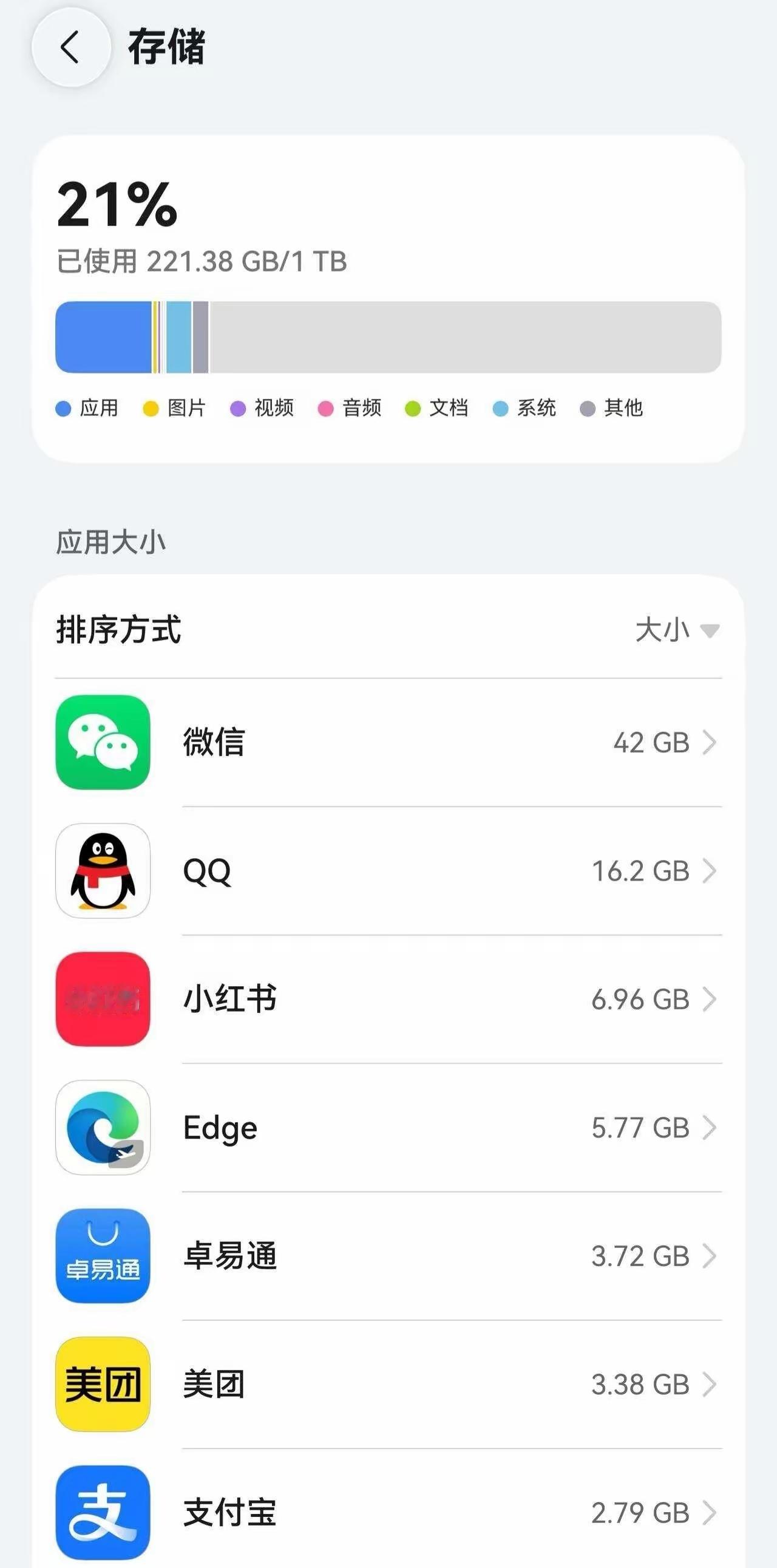Go back from the 存储 page

[x=70, y=47]
